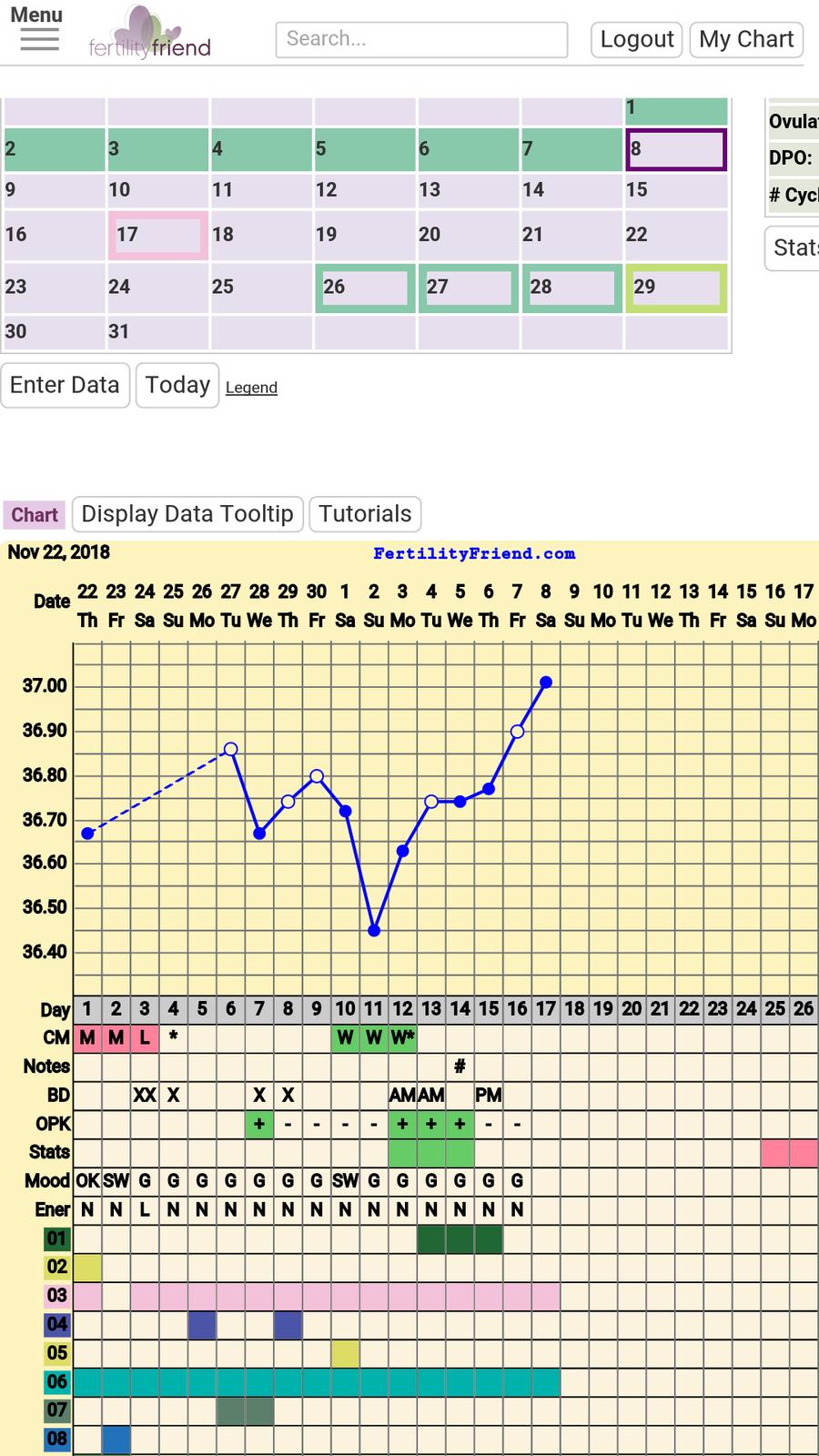
Task: Open the Legend link
Action: 251,388
